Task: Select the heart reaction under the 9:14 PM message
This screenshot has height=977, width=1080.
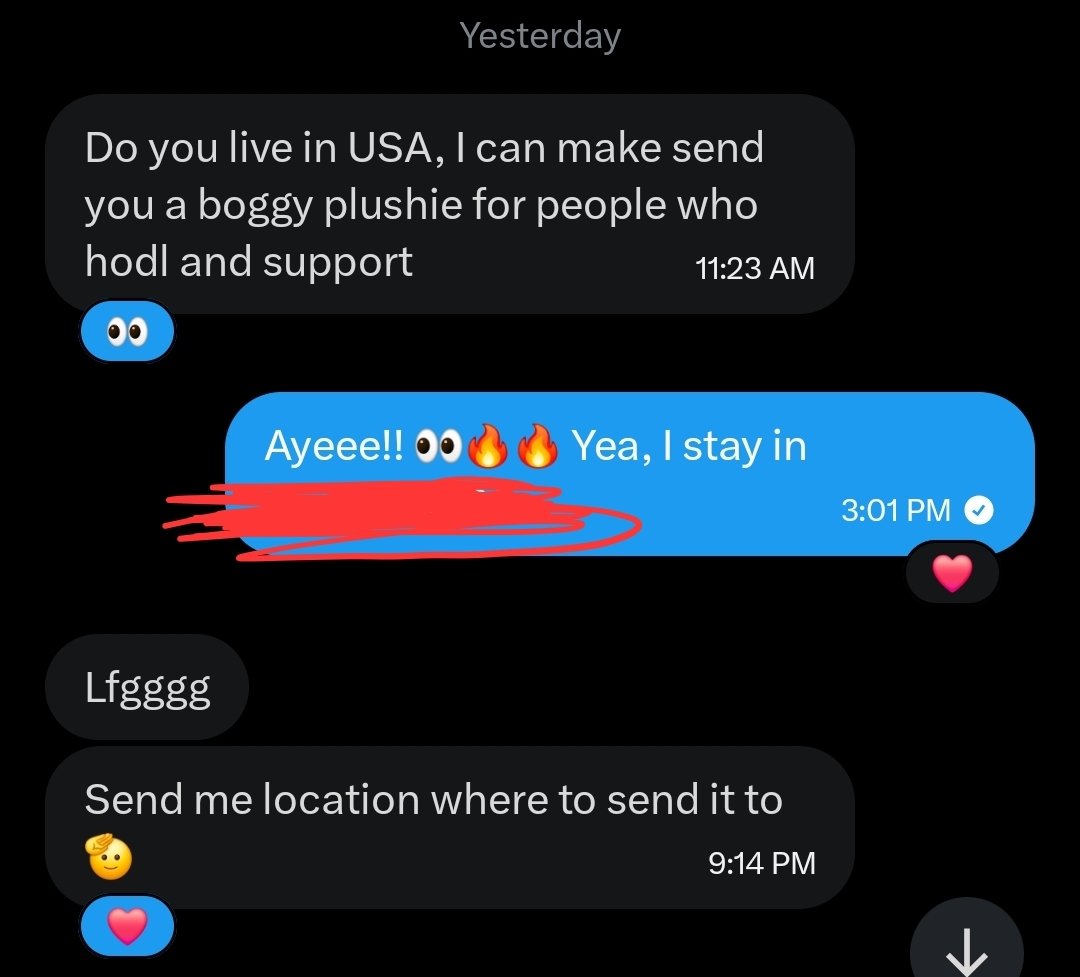Action: pos(127,926)
